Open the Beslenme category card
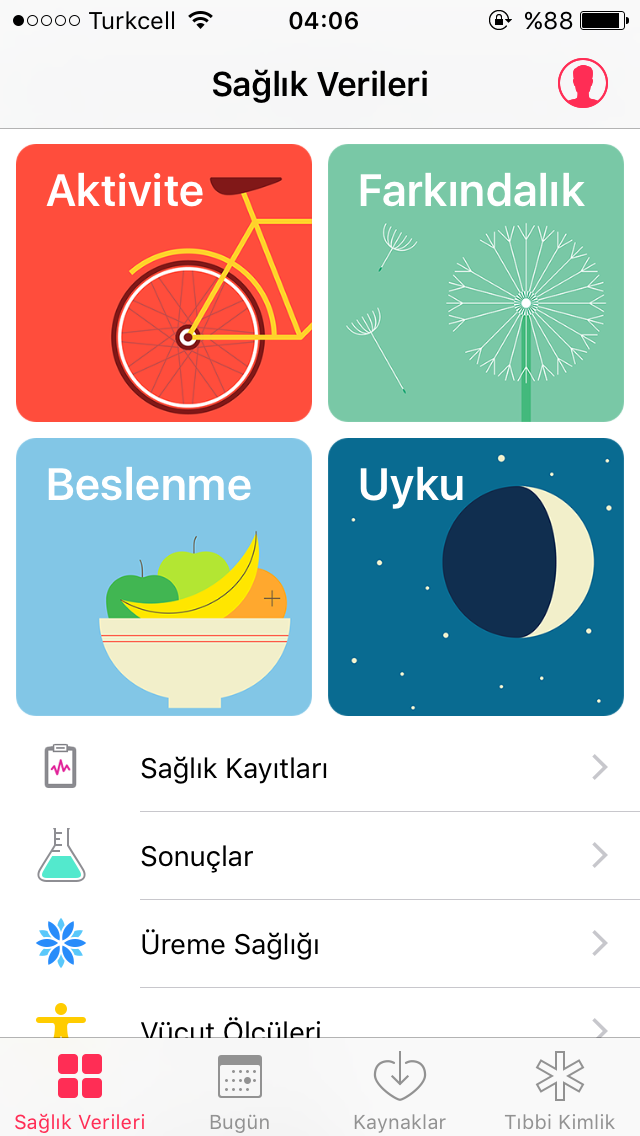The height and width of the screenshot is (1136, 640). click(x=164, y=577)
